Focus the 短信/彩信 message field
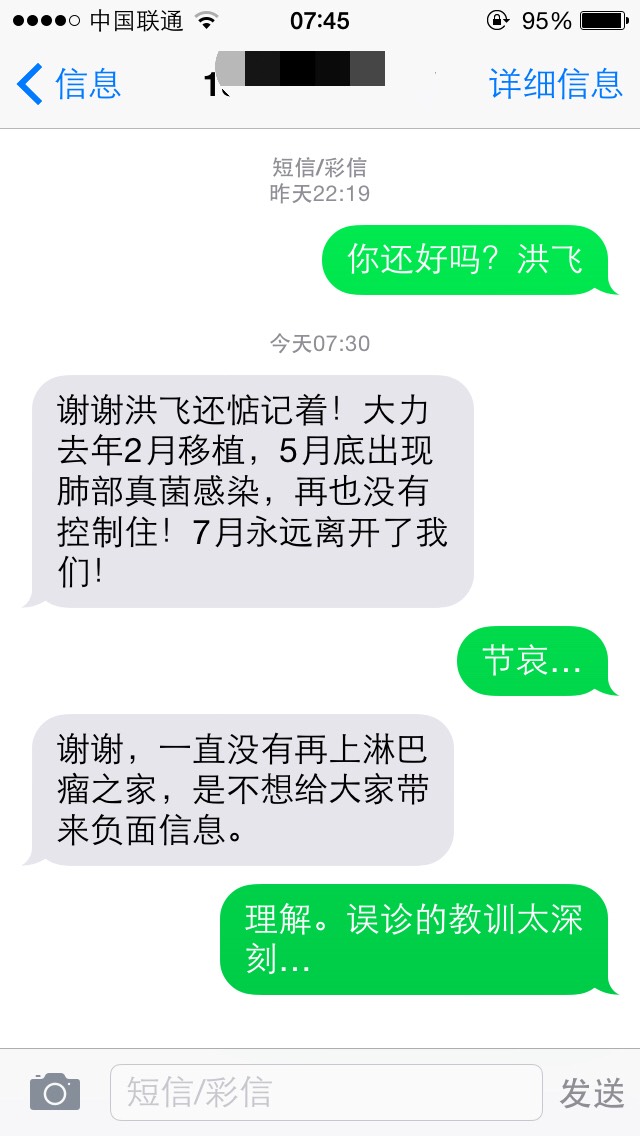 [x=325, y=1092]
